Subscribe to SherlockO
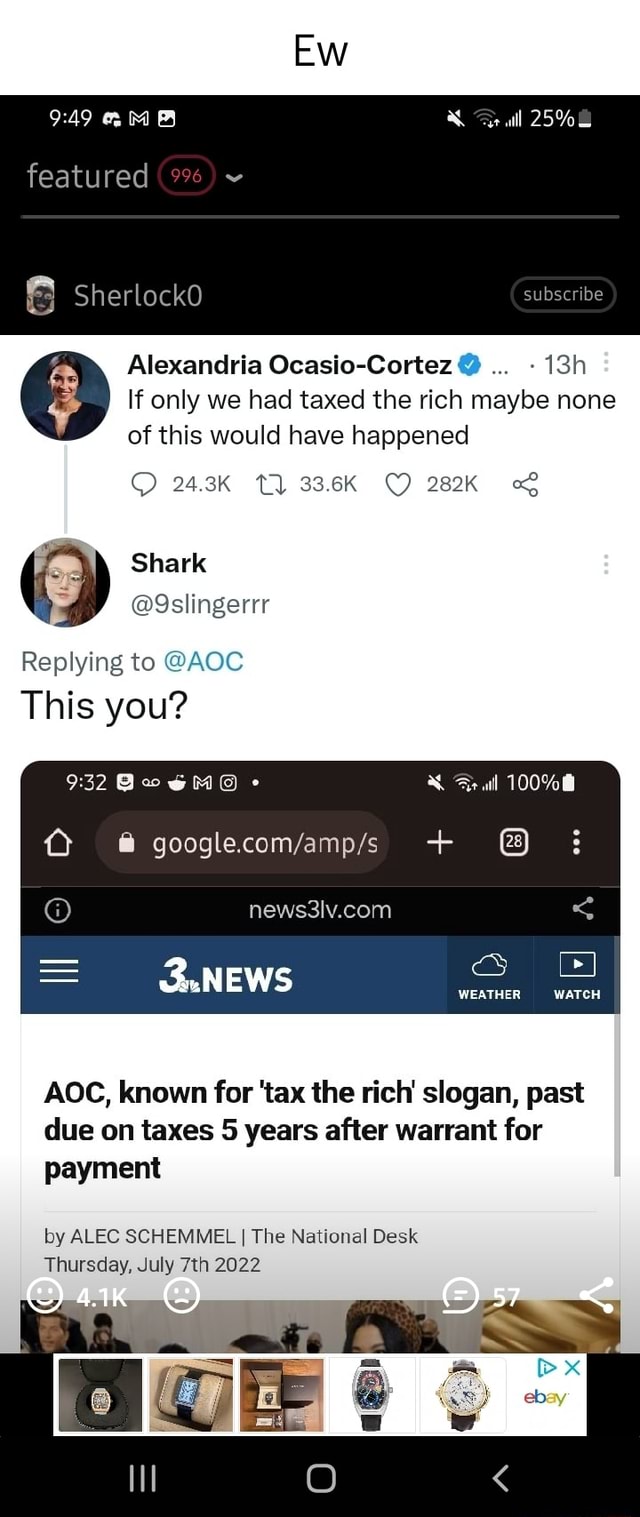 click(563, 294)
